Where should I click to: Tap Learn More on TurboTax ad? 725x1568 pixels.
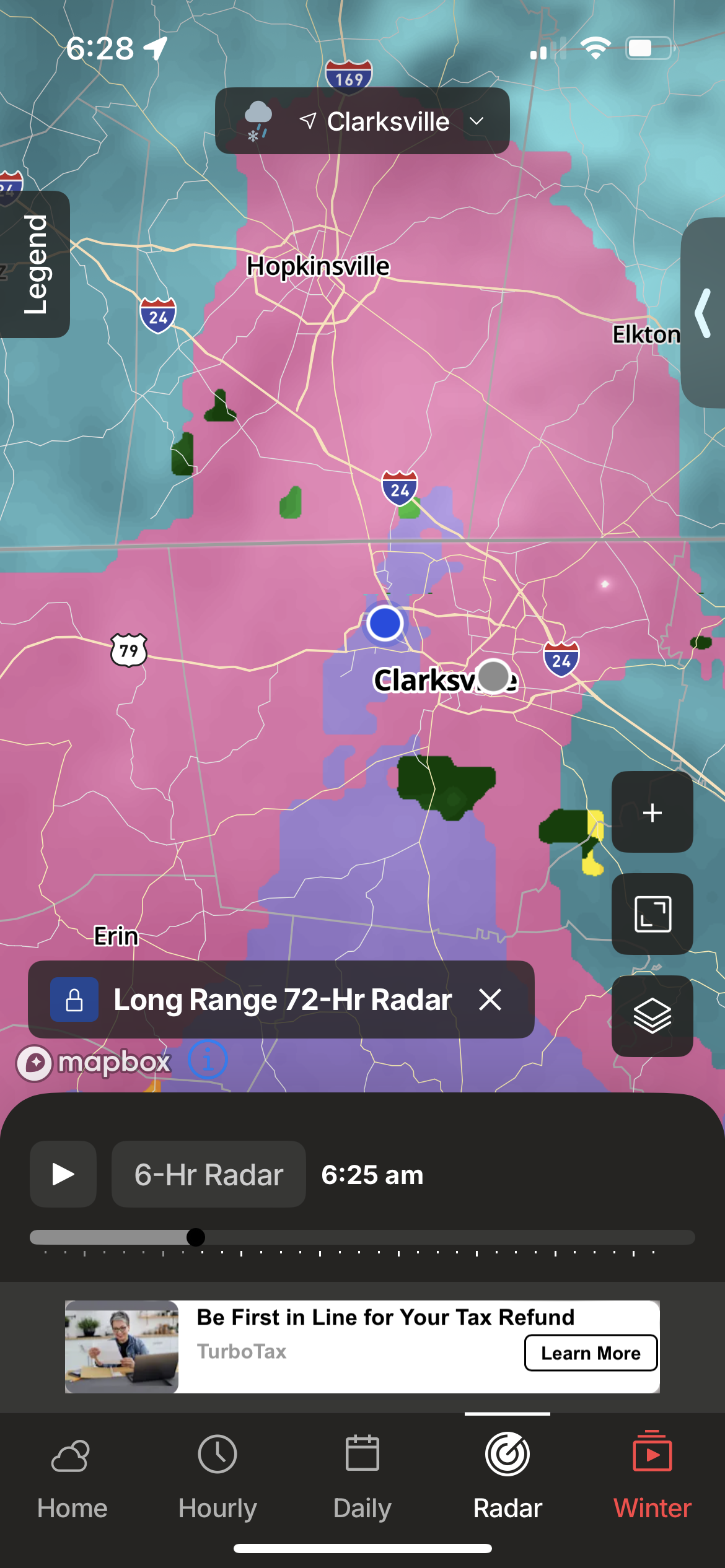tap(591, 1353)
